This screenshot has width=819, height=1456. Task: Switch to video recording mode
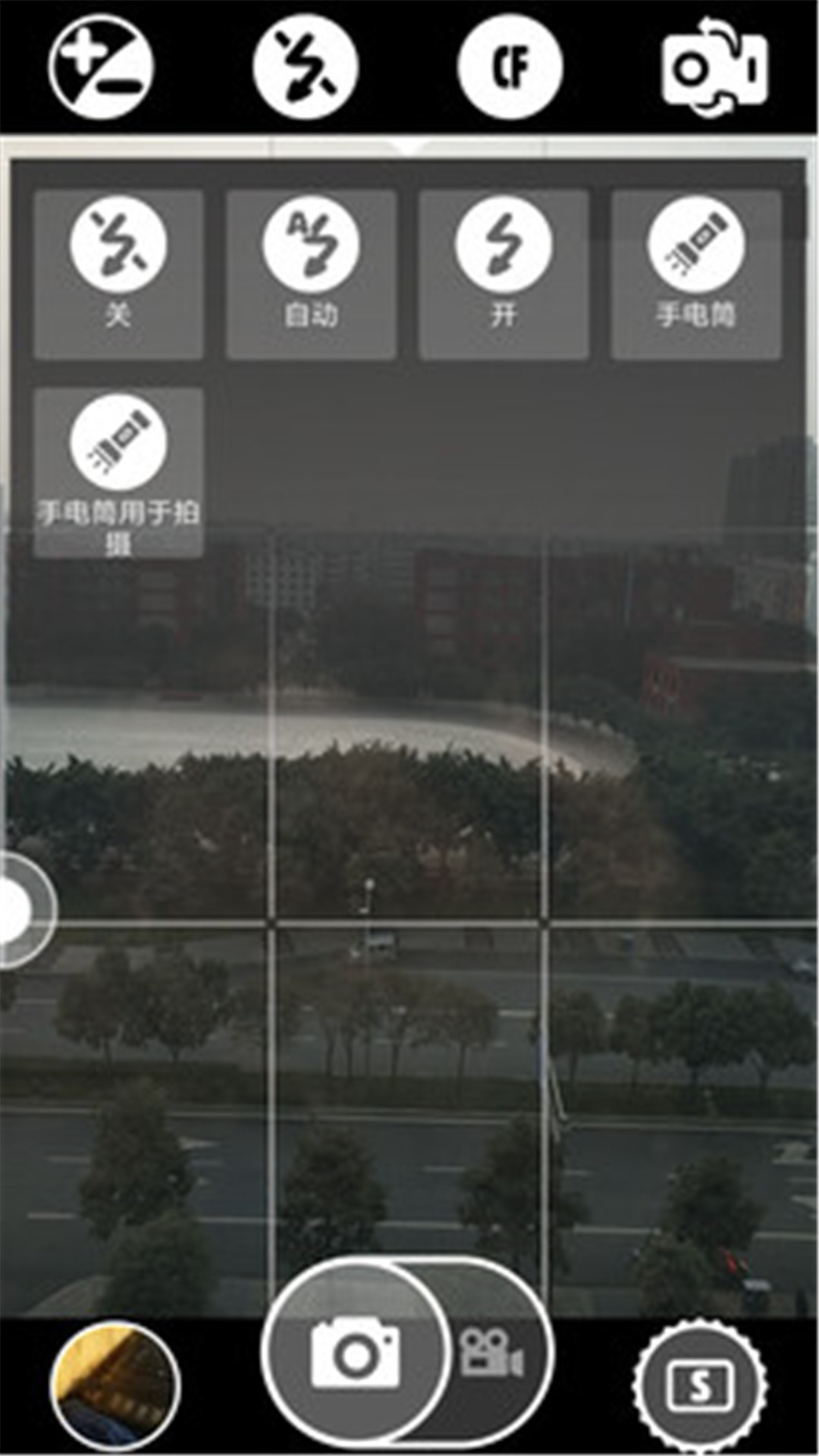click(x=491, y=1353)
